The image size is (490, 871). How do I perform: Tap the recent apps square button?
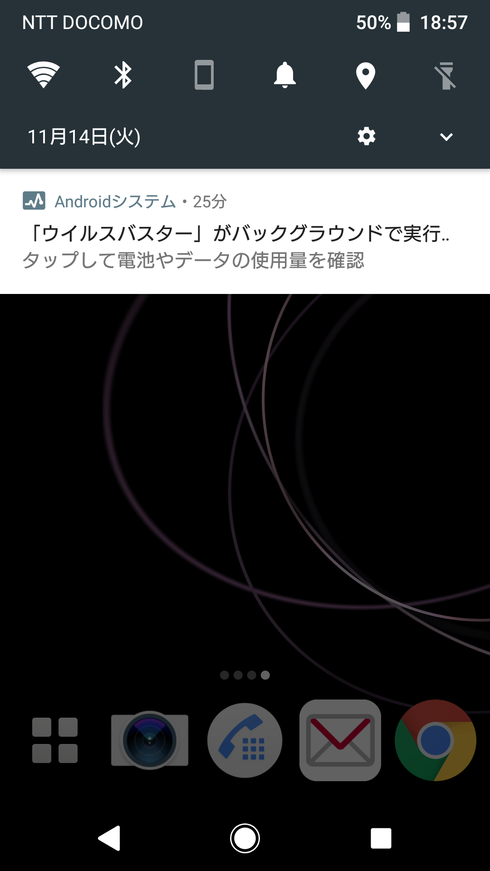click(381, 838)
